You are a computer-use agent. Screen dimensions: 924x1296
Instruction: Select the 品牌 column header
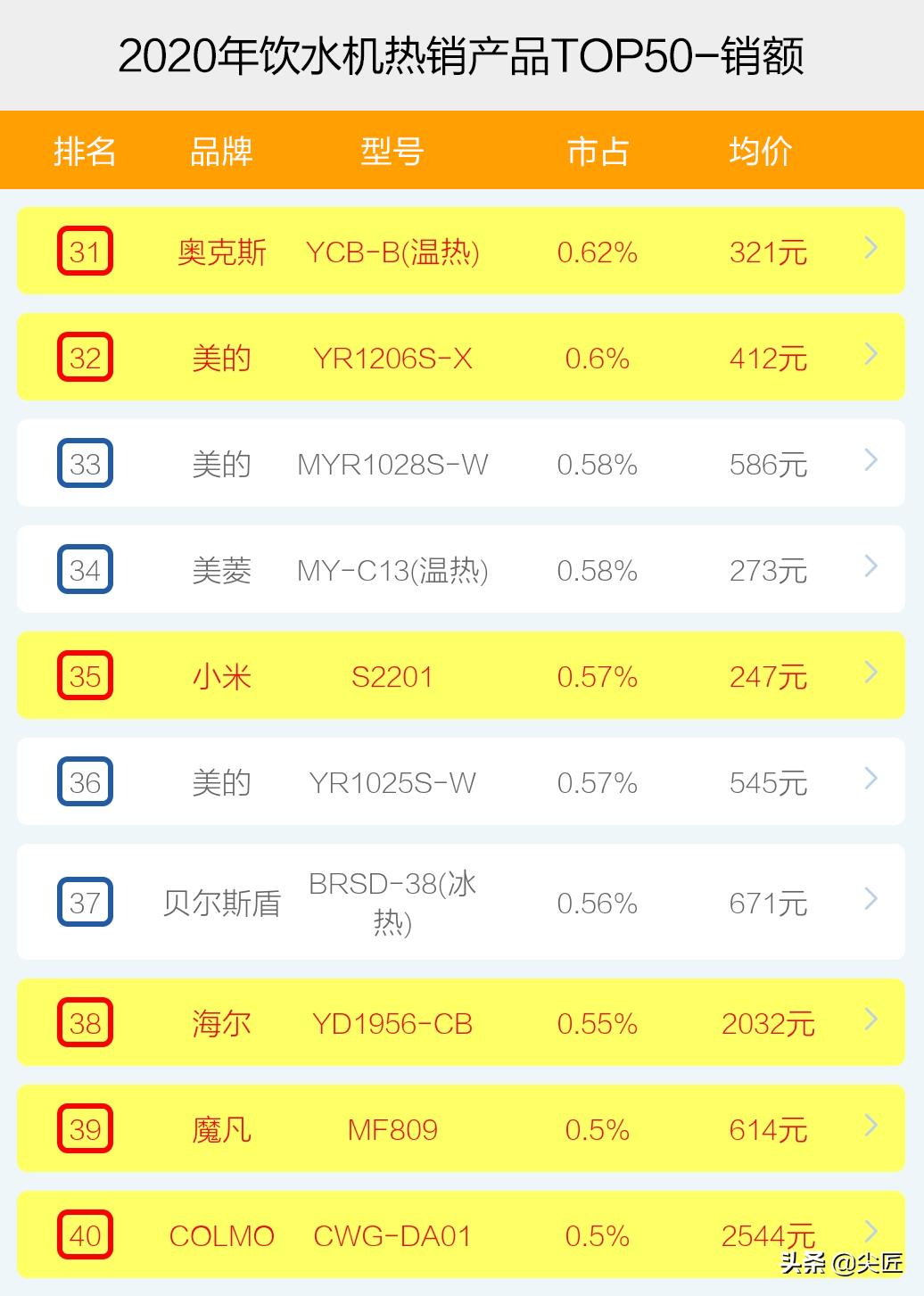point(221,150)
